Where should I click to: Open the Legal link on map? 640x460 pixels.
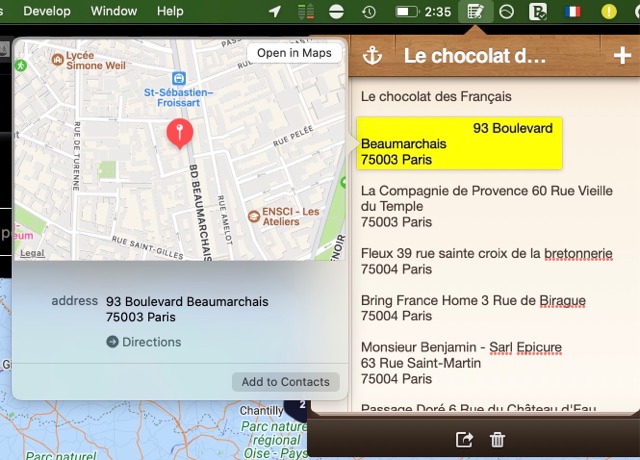[32, 253]
